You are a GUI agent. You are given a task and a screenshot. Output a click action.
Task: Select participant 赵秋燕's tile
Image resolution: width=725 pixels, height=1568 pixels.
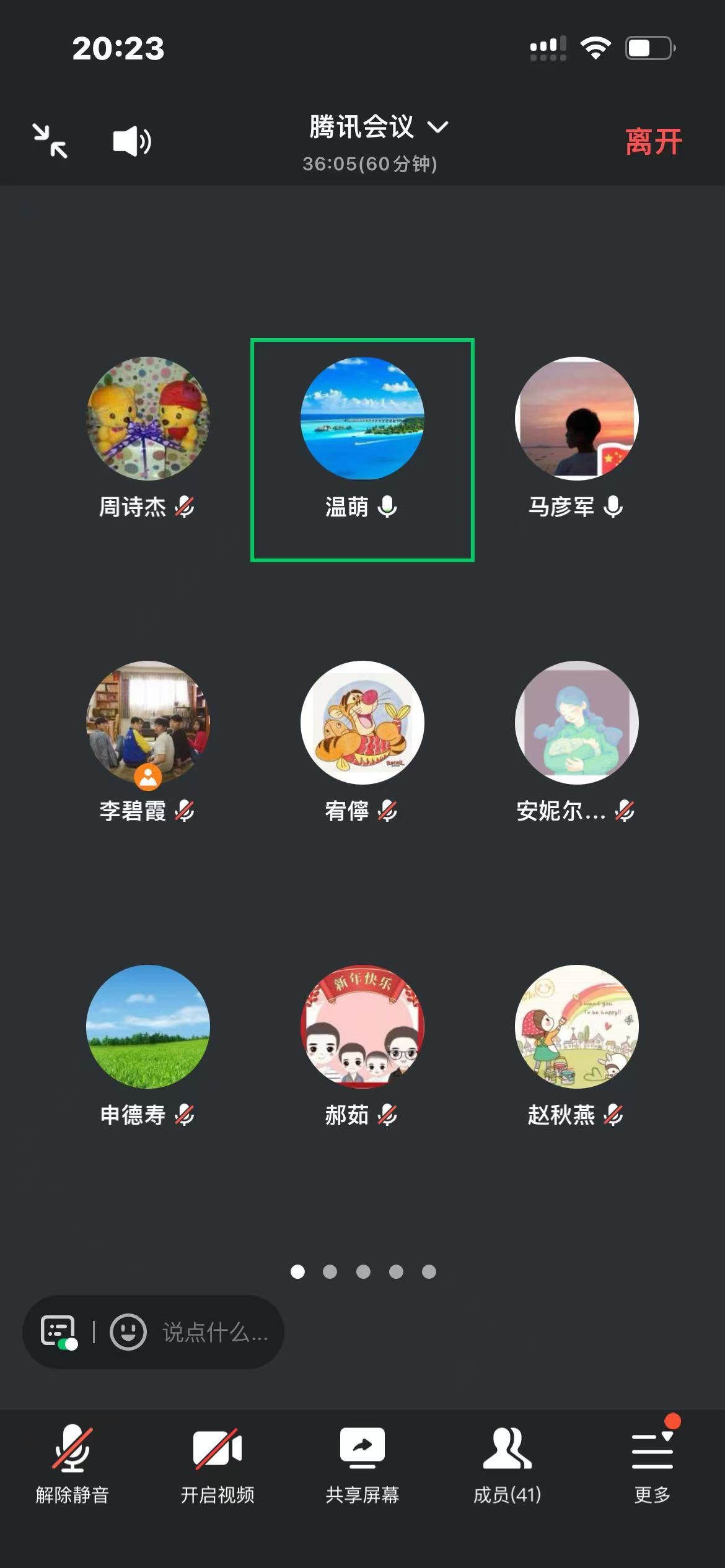[x=576, y=1027]
